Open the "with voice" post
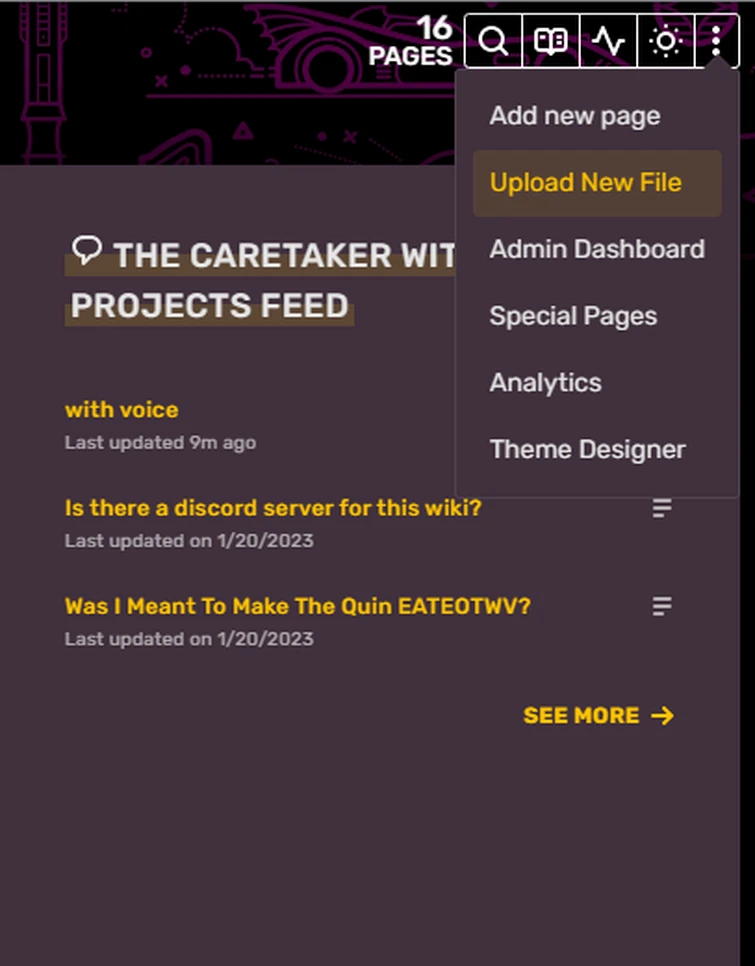755x966 pixels. click(122, 410)
